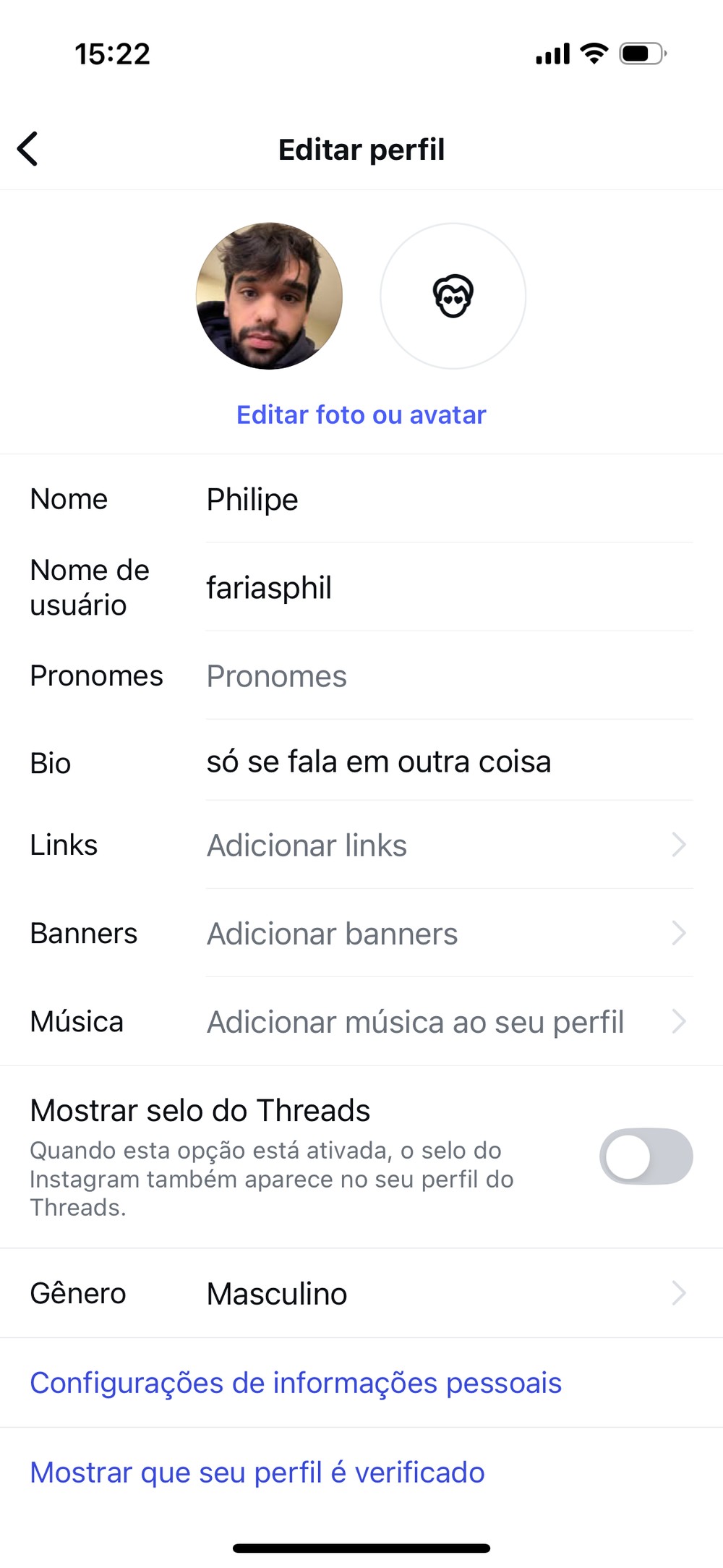Edit the username fariasphil
Screen dimensions: 723x1568
(x=448, y=588)
